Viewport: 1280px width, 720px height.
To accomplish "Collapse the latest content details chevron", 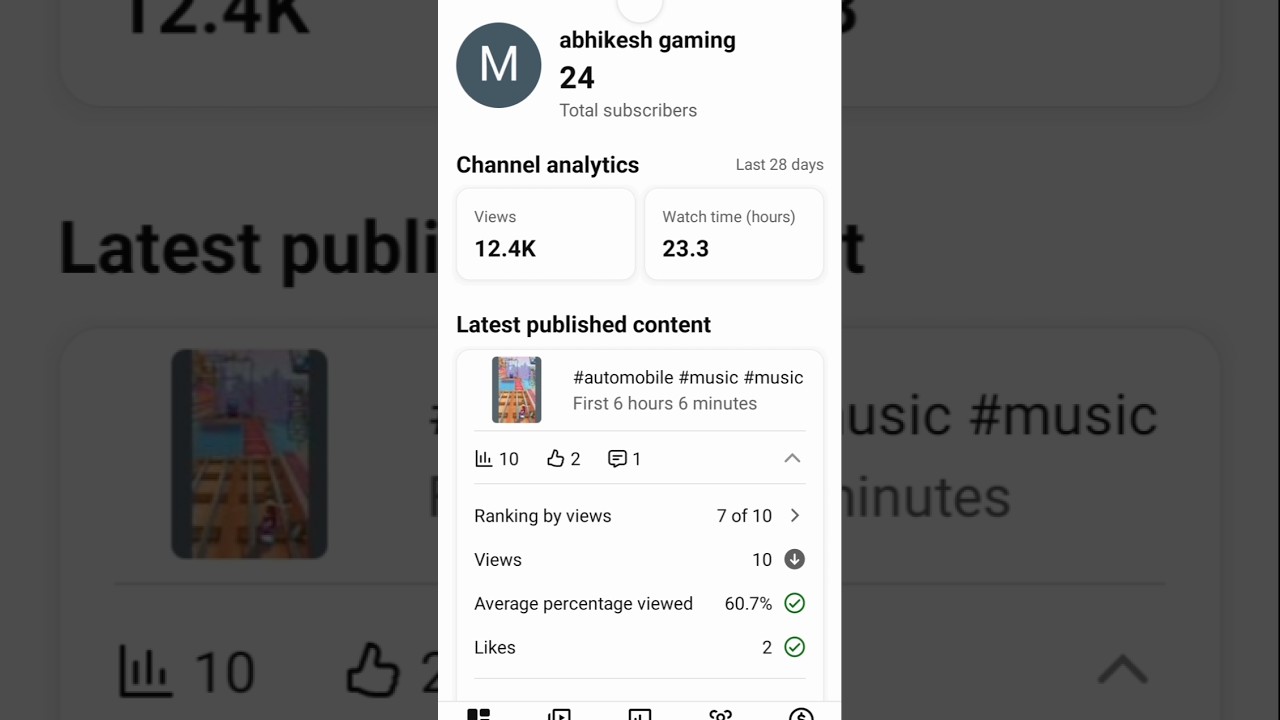I will tap(792, 458).
